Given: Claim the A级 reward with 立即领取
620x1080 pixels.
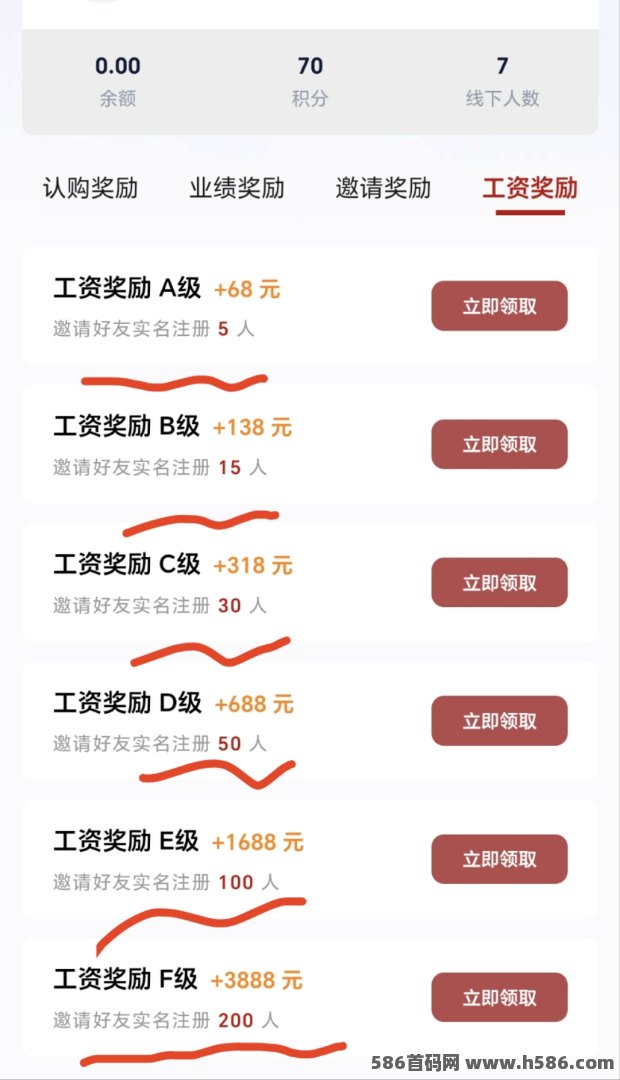Looking at the screenshot, I should tap(499, 306).
